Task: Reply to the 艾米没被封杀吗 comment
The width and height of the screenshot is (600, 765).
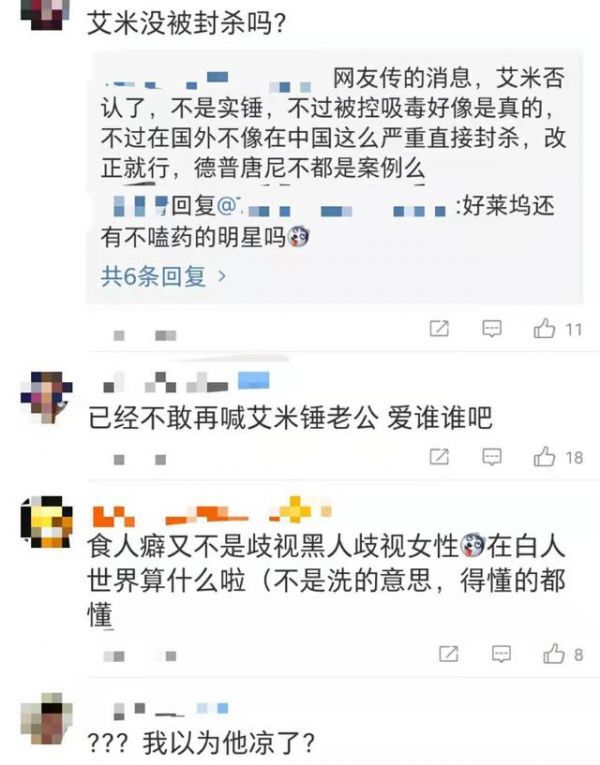Action: point(491,329)
